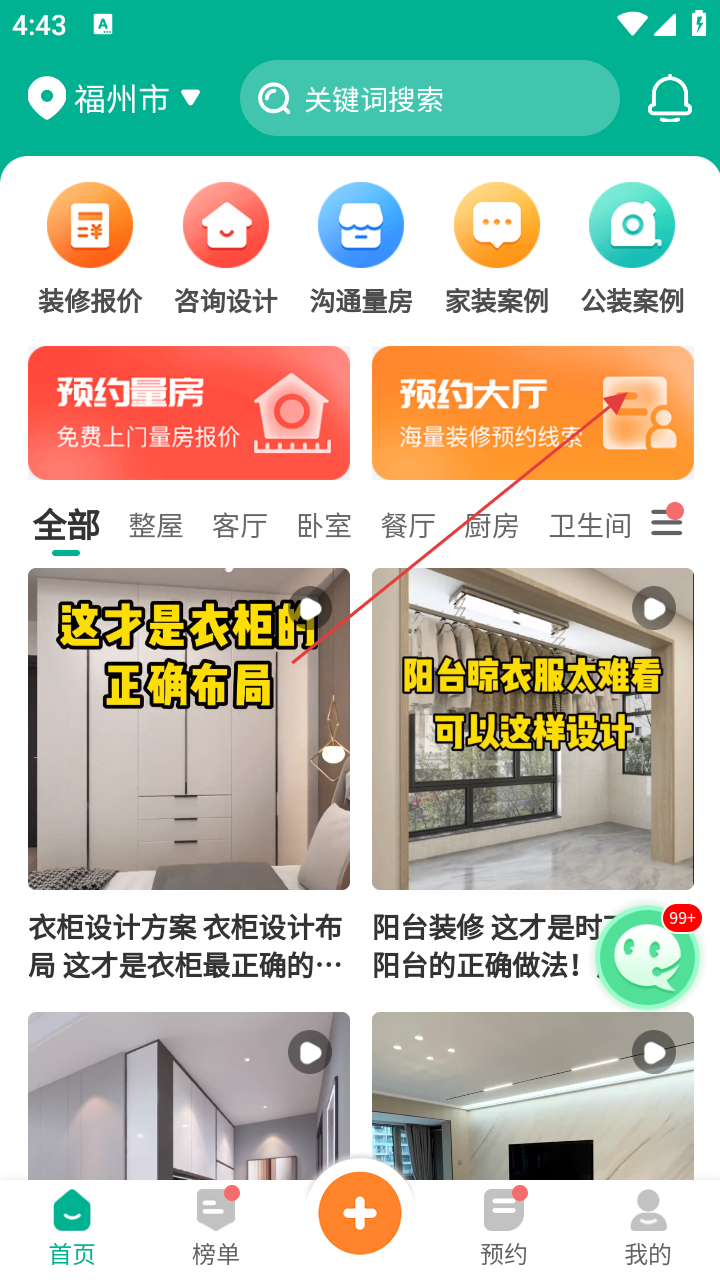Open 咨询设计 shortcut
Screen dimensions: 720x1280
point(225,247)
